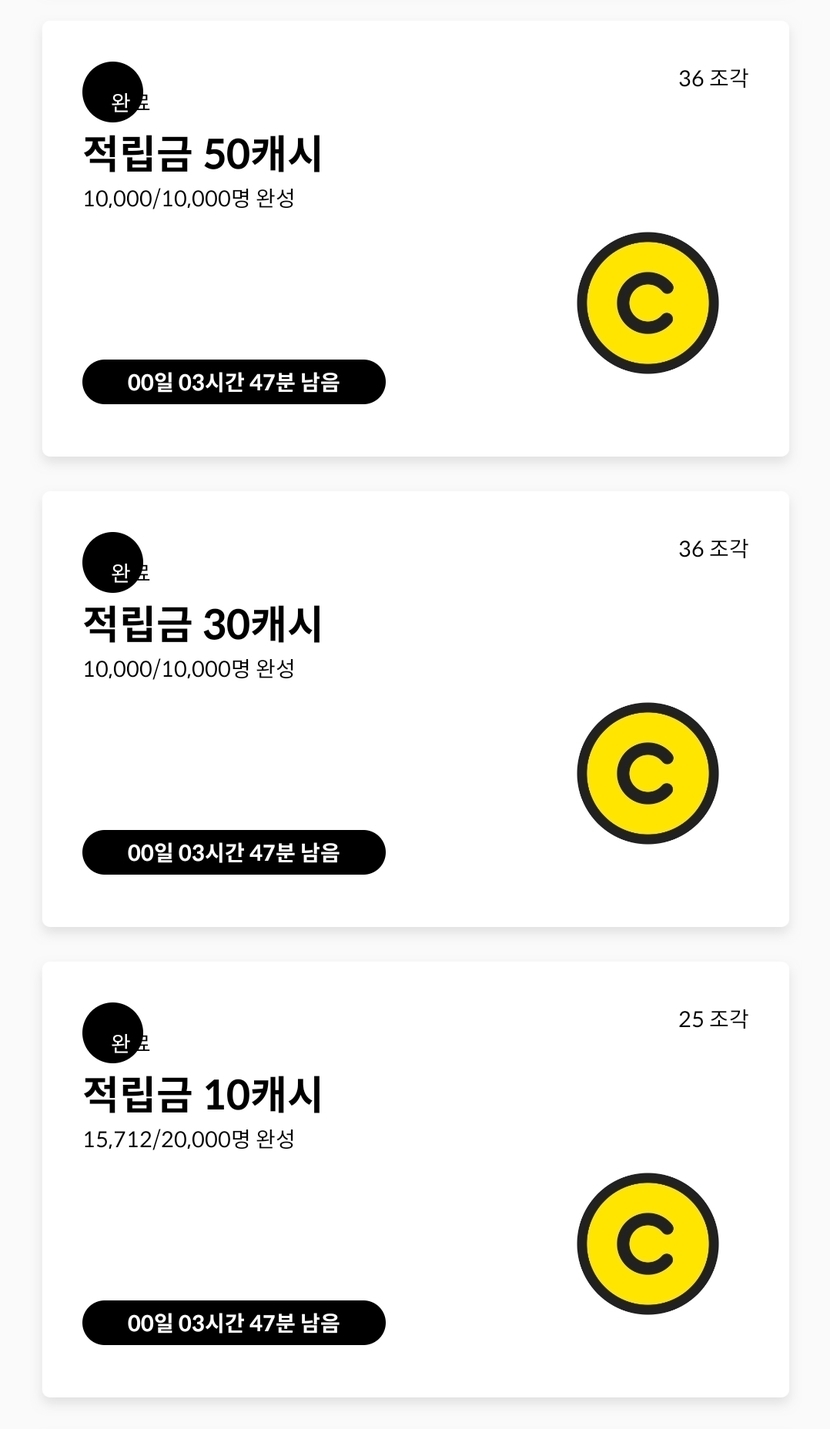830x1429 pixels.
Task: Open the 적립금 50캐시 reward card
Action: (415, 238)
